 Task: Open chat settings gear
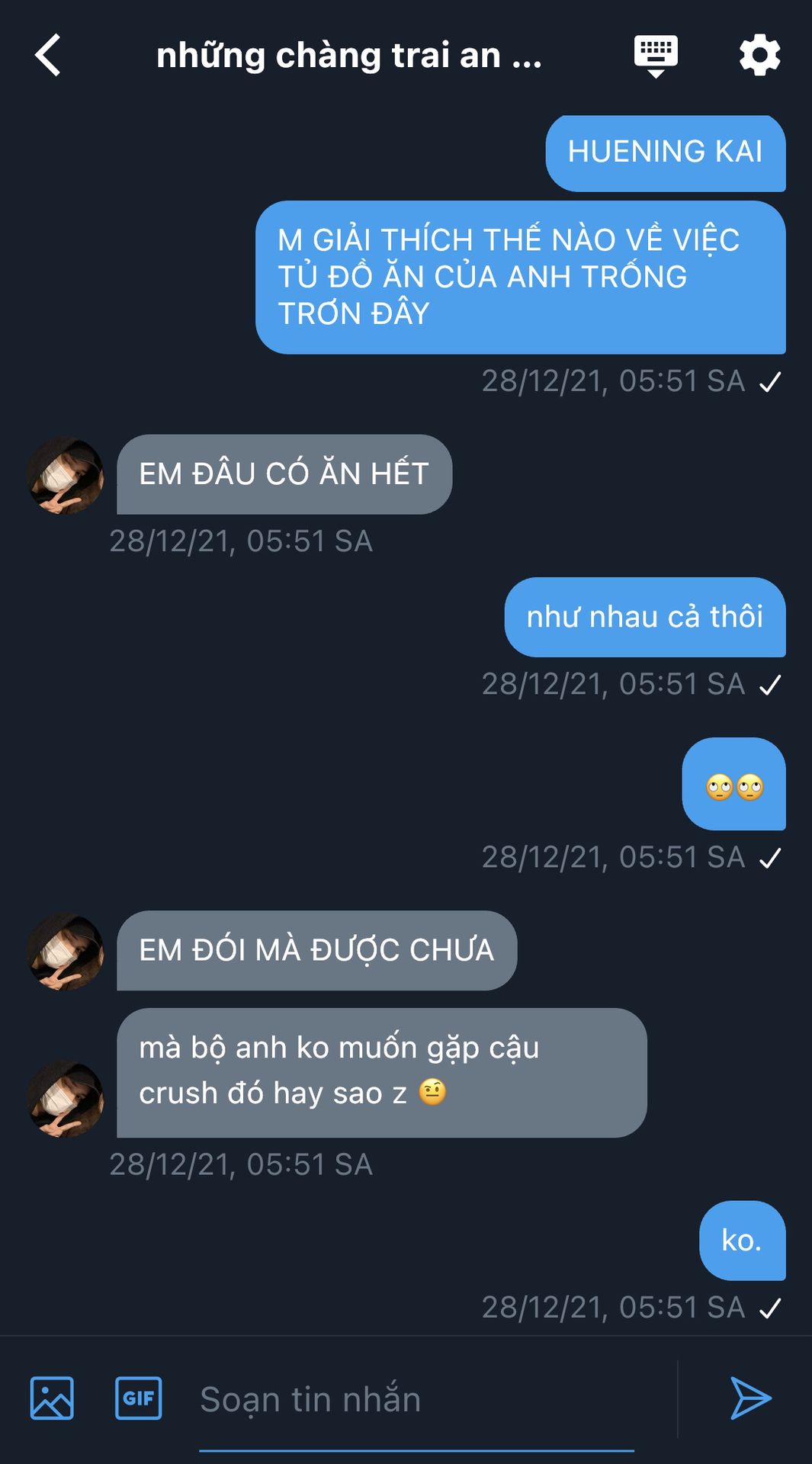click(759, 56)
